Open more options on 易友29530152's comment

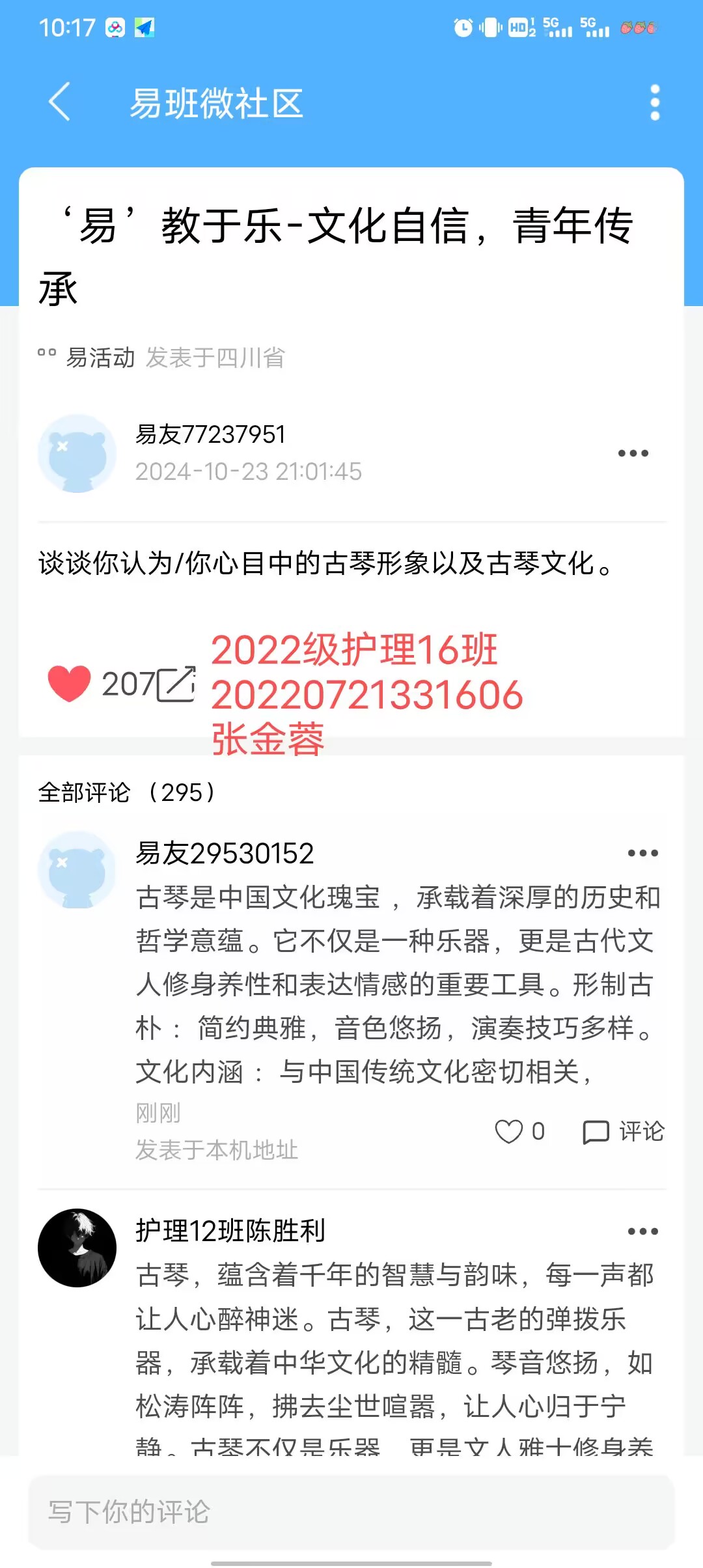(x=642, y=853)
